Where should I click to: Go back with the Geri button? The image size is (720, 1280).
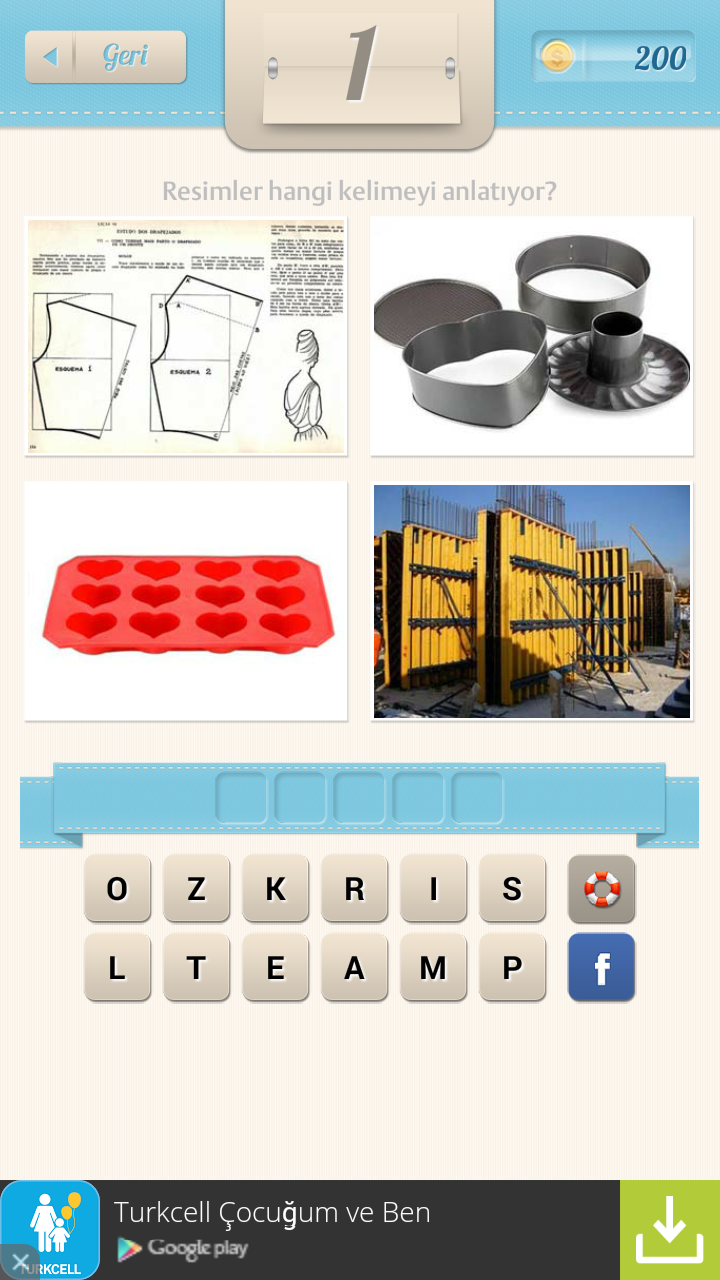[x=105, y=57]
